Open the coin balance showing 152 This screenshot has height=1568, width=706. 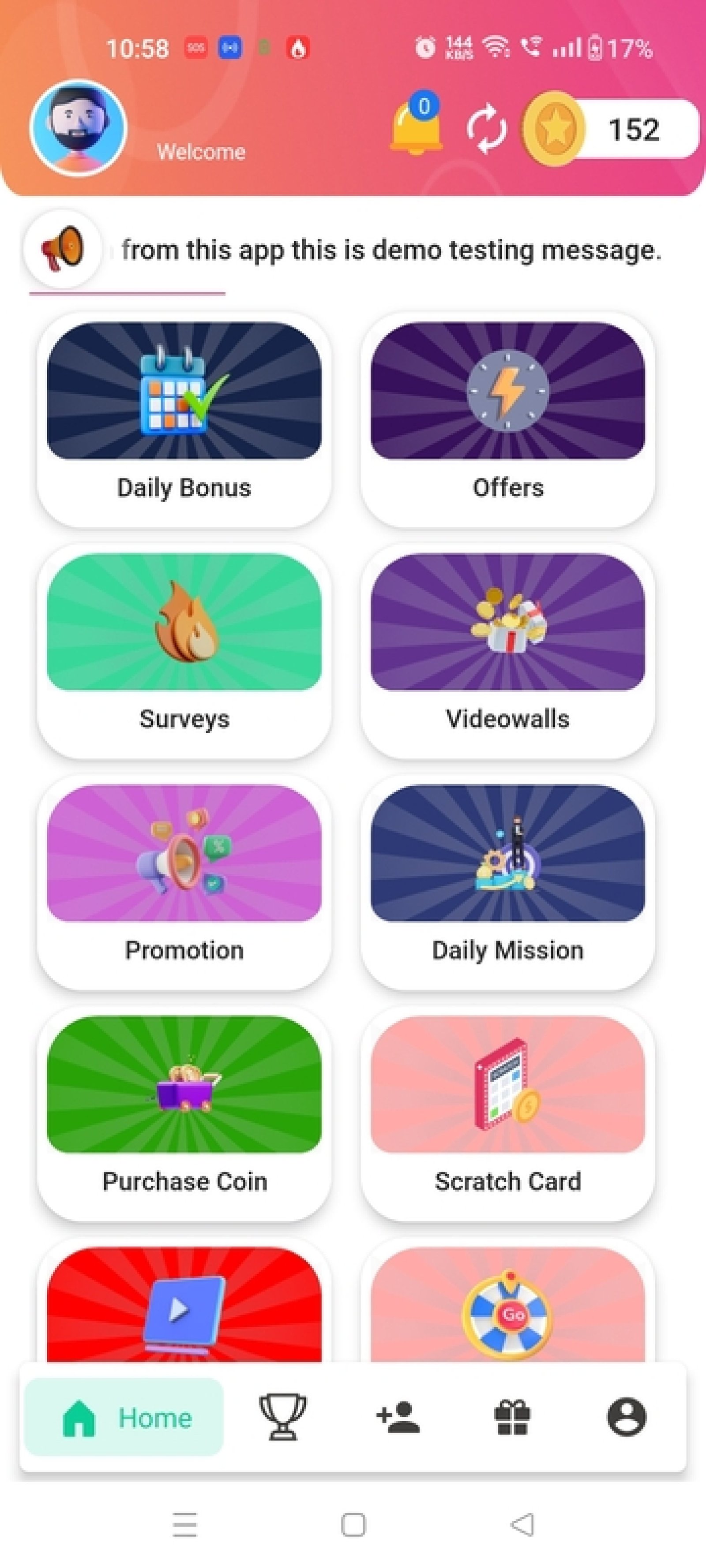609,129
